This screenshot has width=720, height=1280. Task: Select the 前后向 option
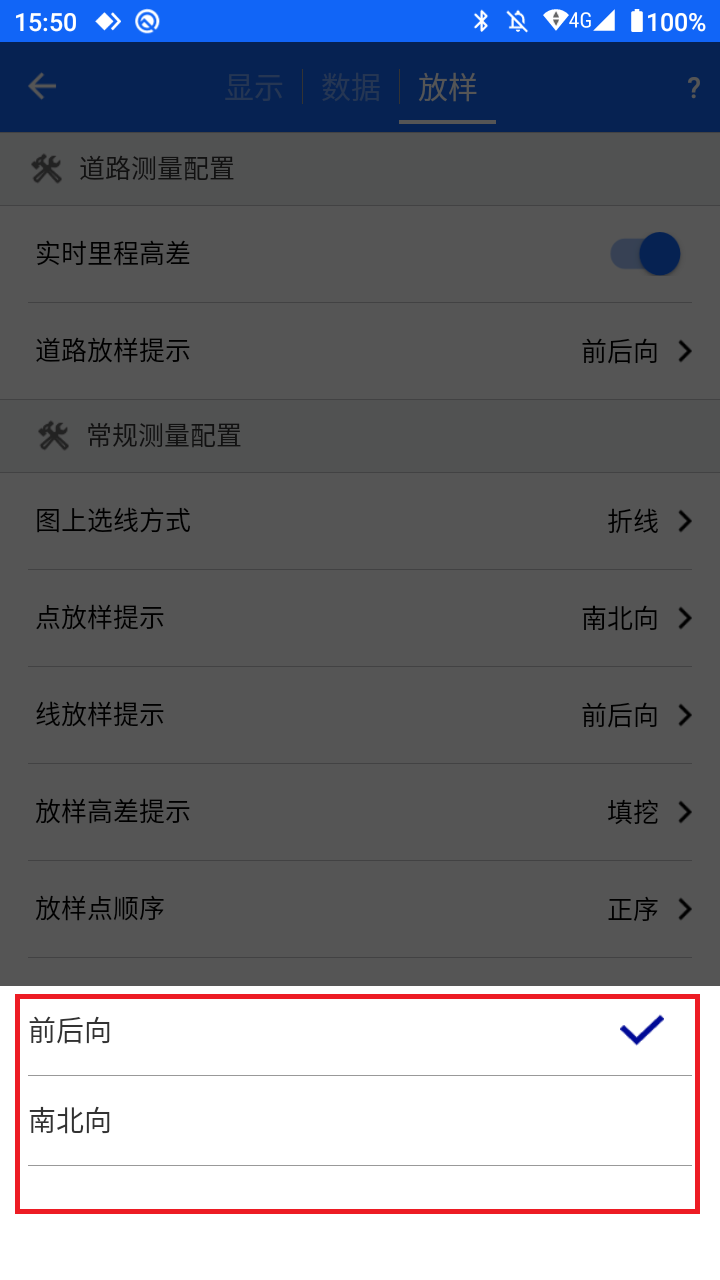tap(360, 1031)
